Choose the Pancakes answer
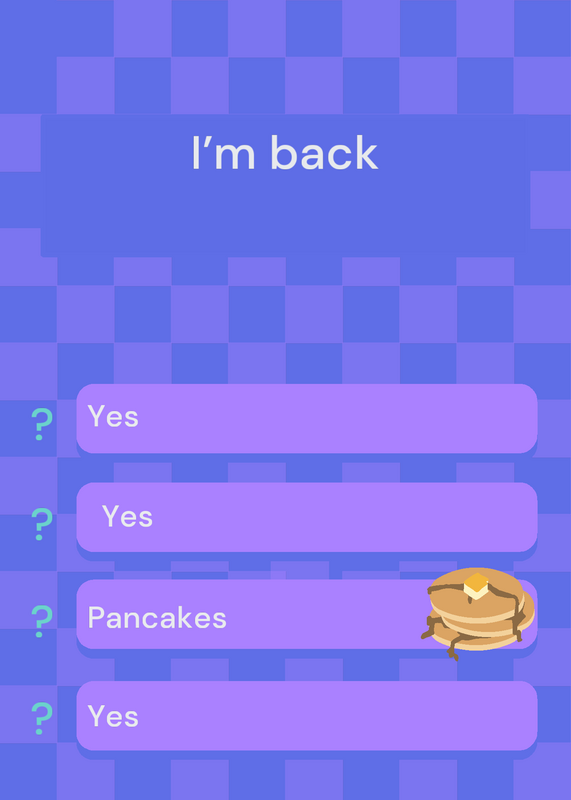 307,614
